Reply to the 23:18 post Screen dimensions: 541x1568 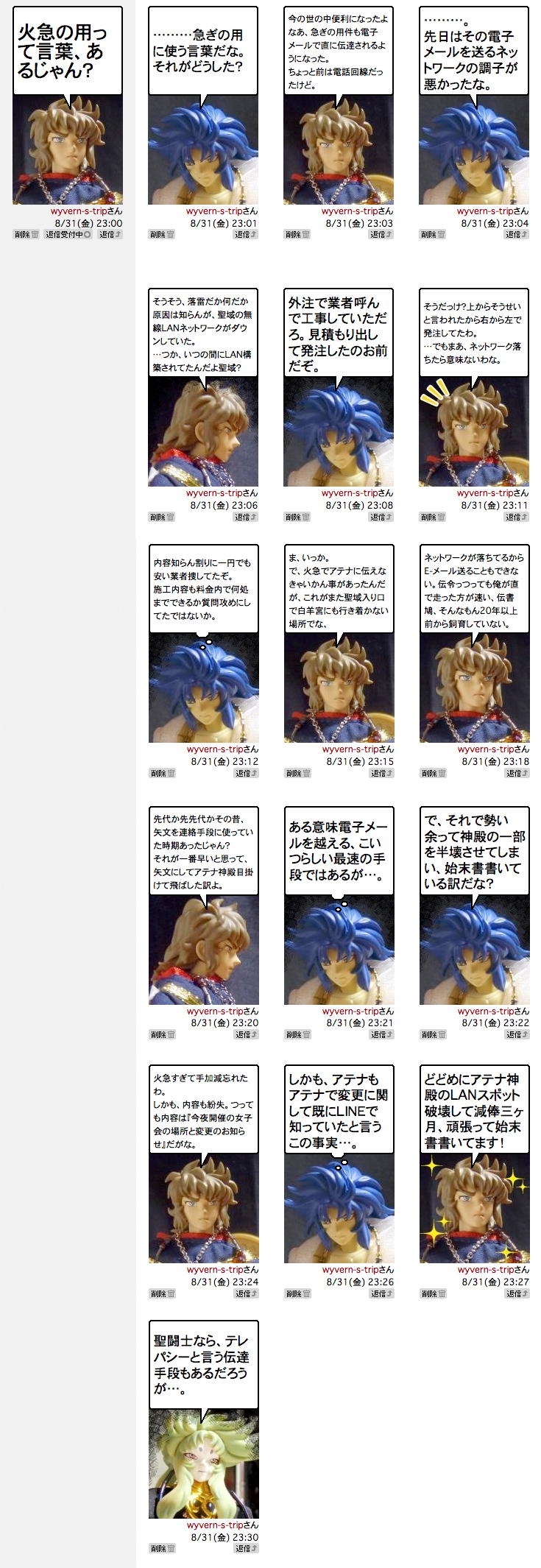[517, 774]
